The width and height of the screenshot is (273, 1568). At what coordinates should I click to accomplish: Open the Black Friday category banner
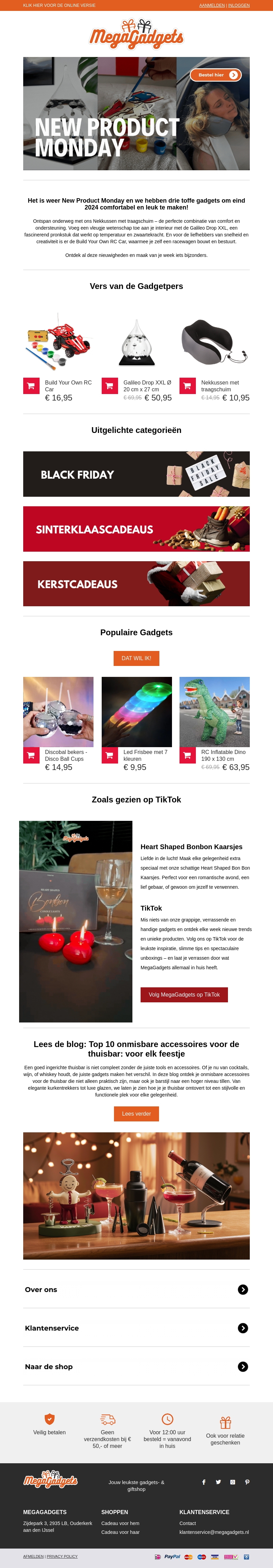pos(136,474)
